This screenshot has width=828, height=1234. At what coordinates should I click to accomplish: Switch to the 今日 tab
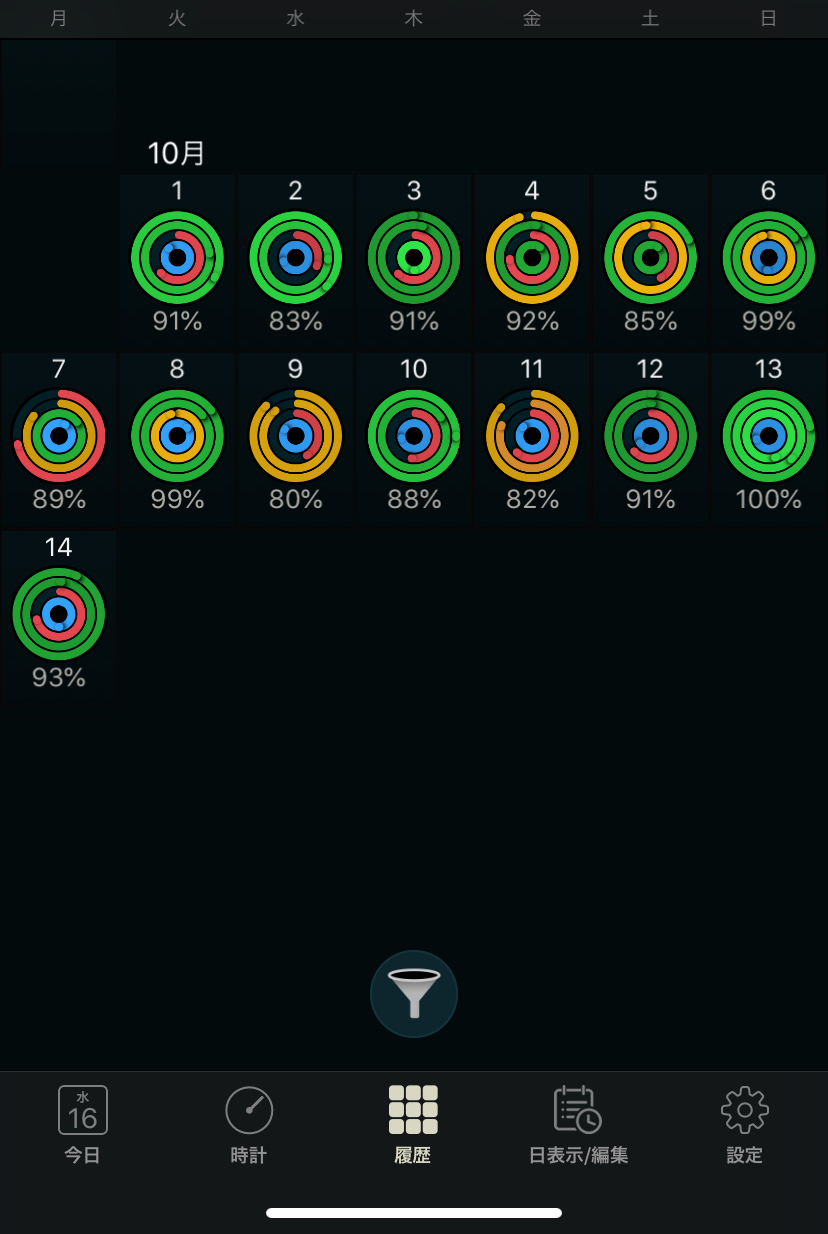[83, 1124]
